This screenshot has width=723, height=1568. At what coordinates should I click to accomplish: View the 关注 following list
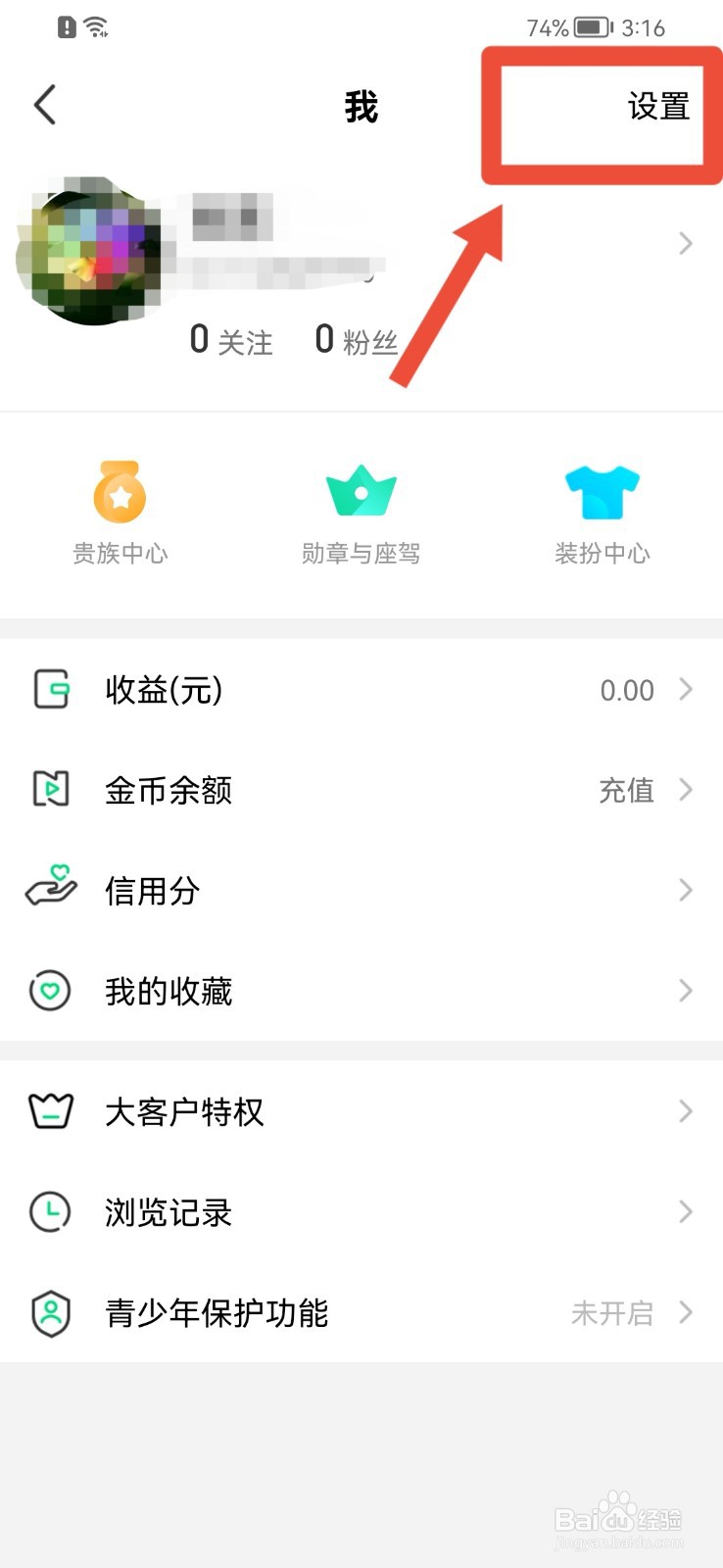(x=232, y=341)
